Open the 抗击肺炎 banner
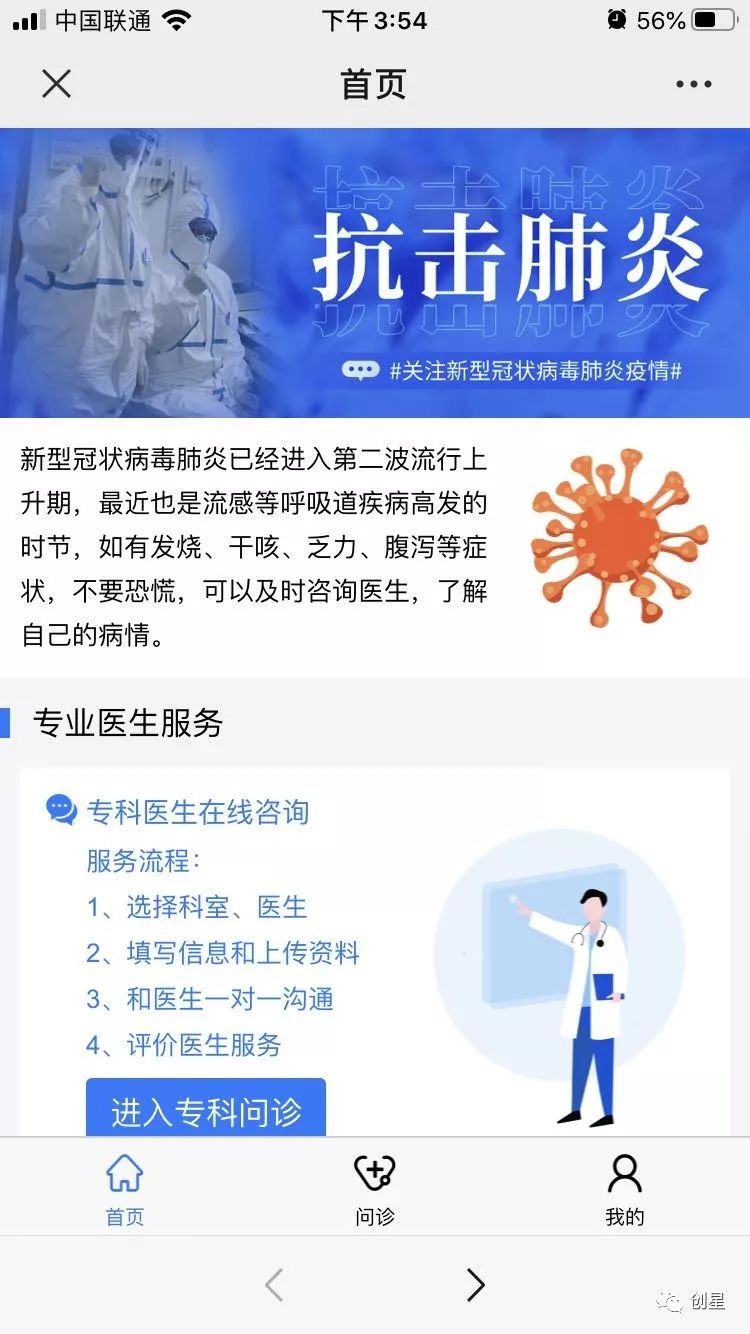The width and height of the screenshot is (750, 1334). point(375,272)
